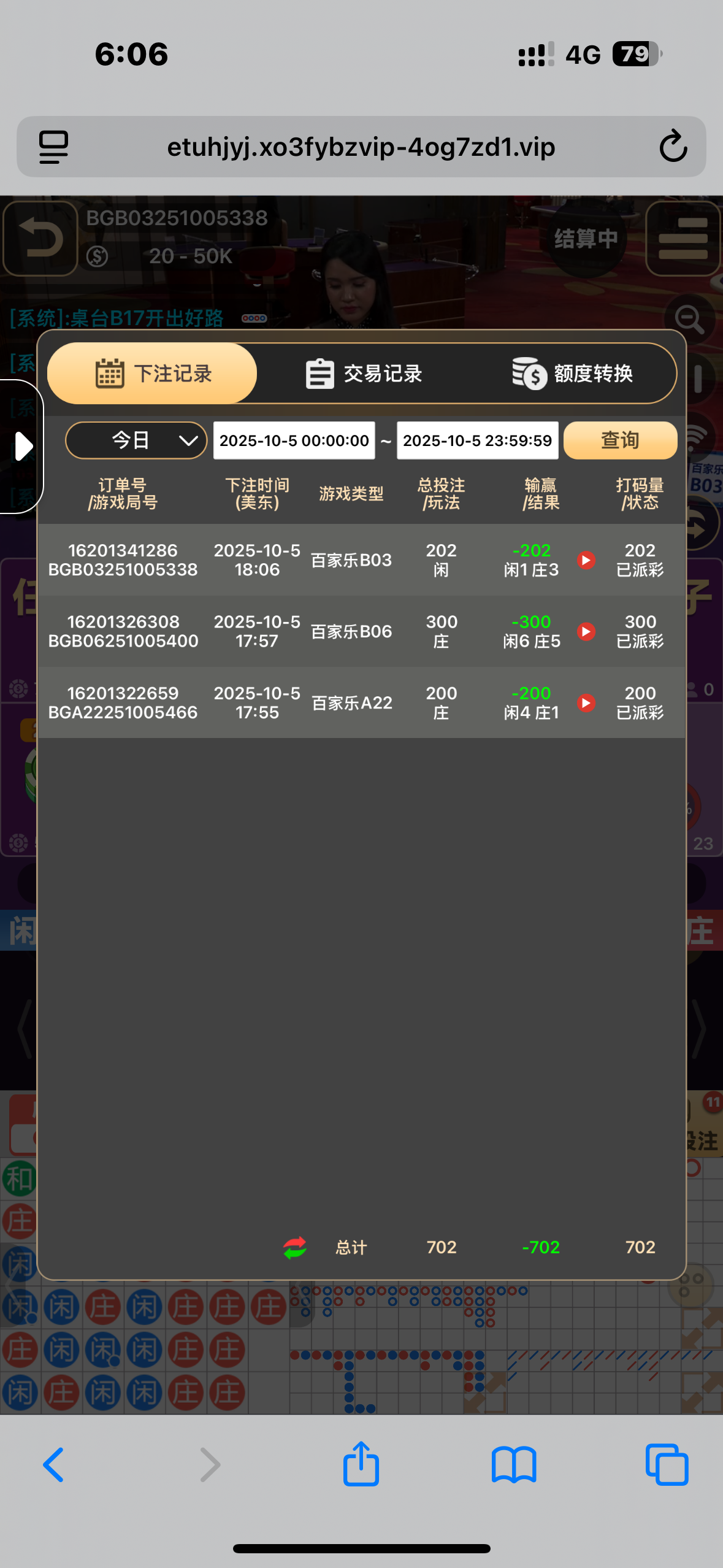Open Safari's page settings icon in address bar
723x1568 pixels.
(53, 147)
